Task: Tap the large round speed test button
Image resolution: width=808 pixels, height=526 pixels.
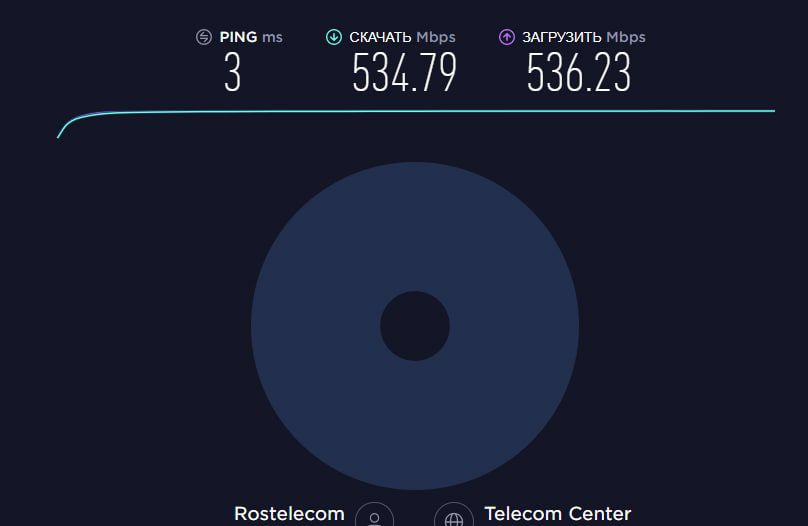Action: click(414, 326)
